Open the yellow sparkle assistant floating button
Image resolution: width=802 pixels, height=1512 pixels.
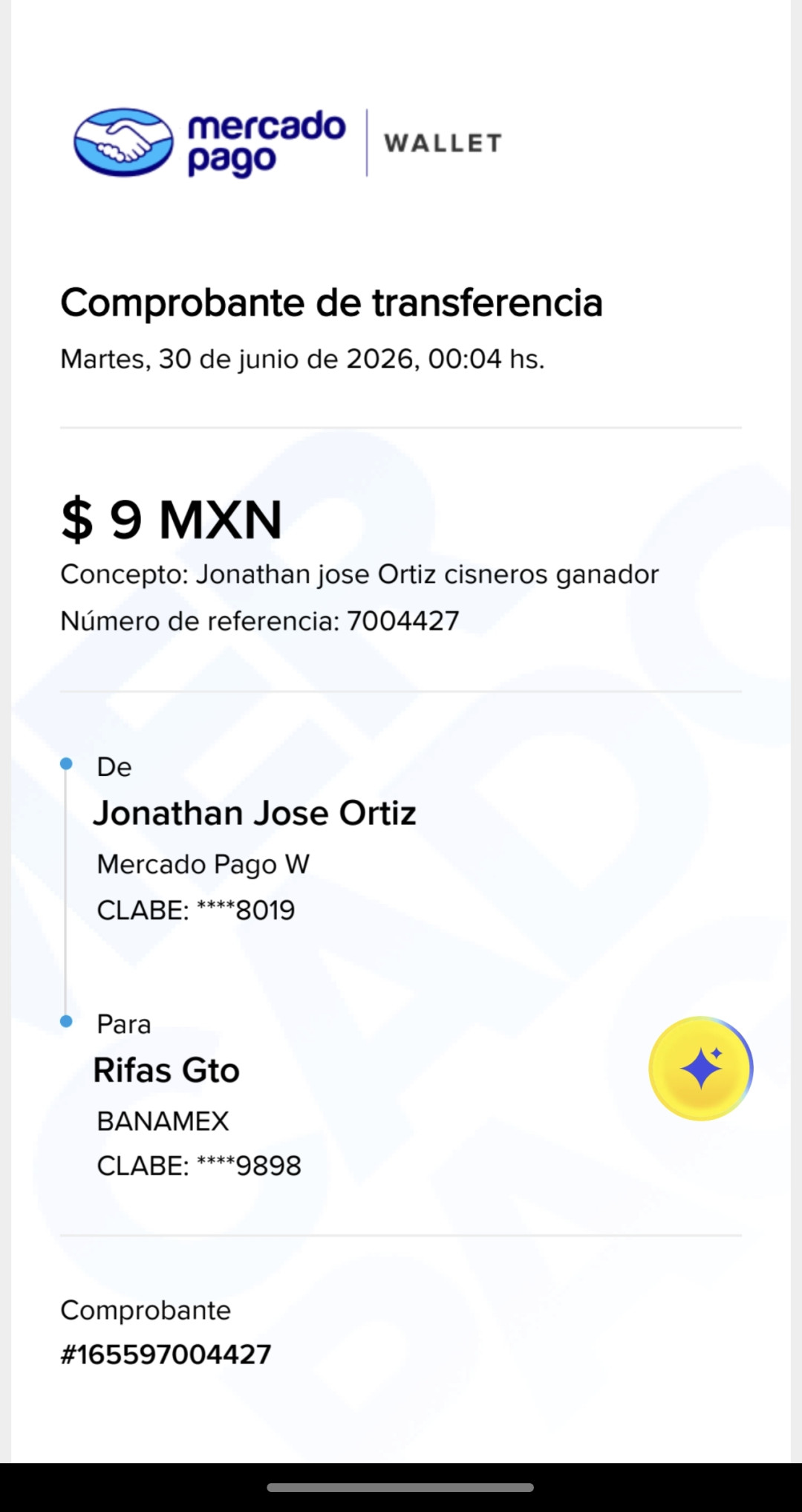tap(701, 1068)
